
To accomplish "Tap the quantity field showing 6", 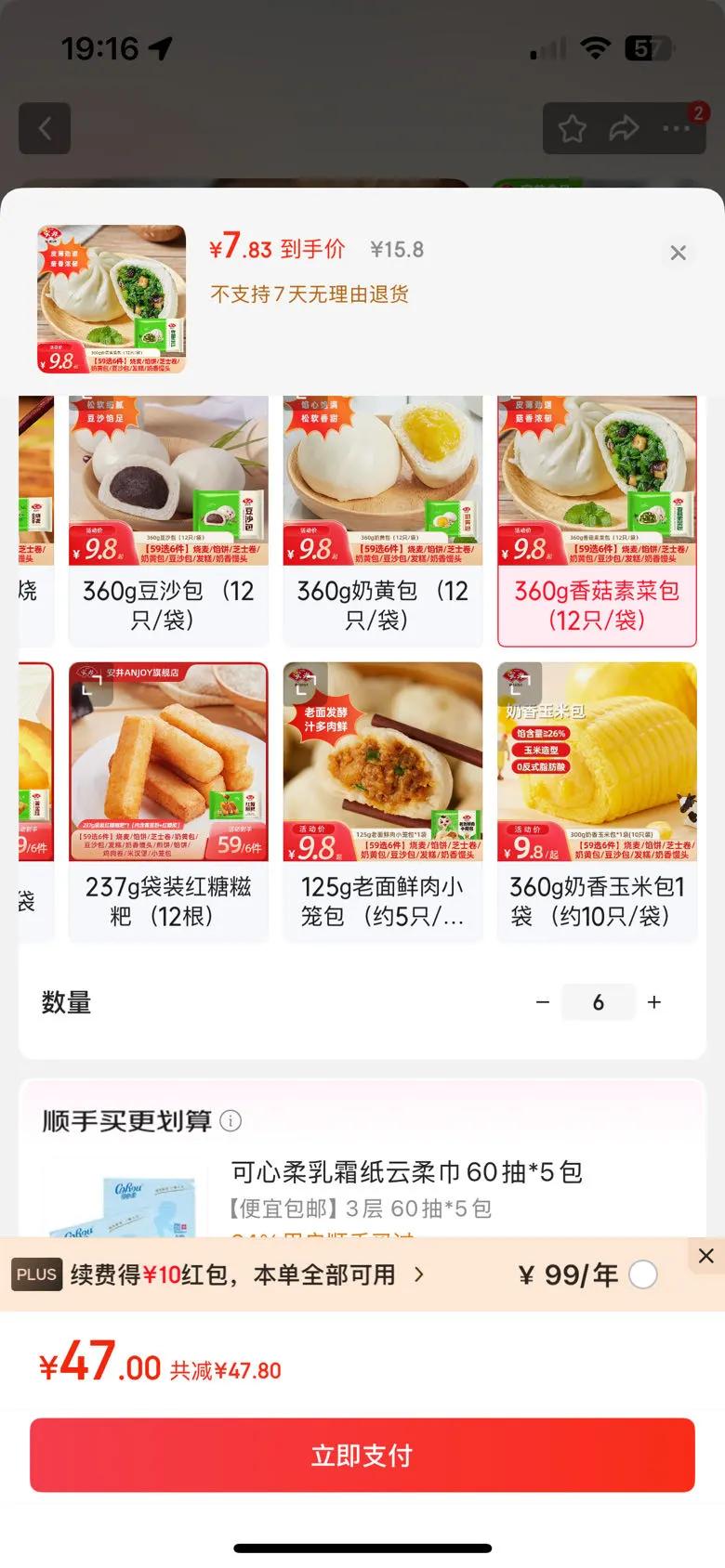I will click(599, 1002).
